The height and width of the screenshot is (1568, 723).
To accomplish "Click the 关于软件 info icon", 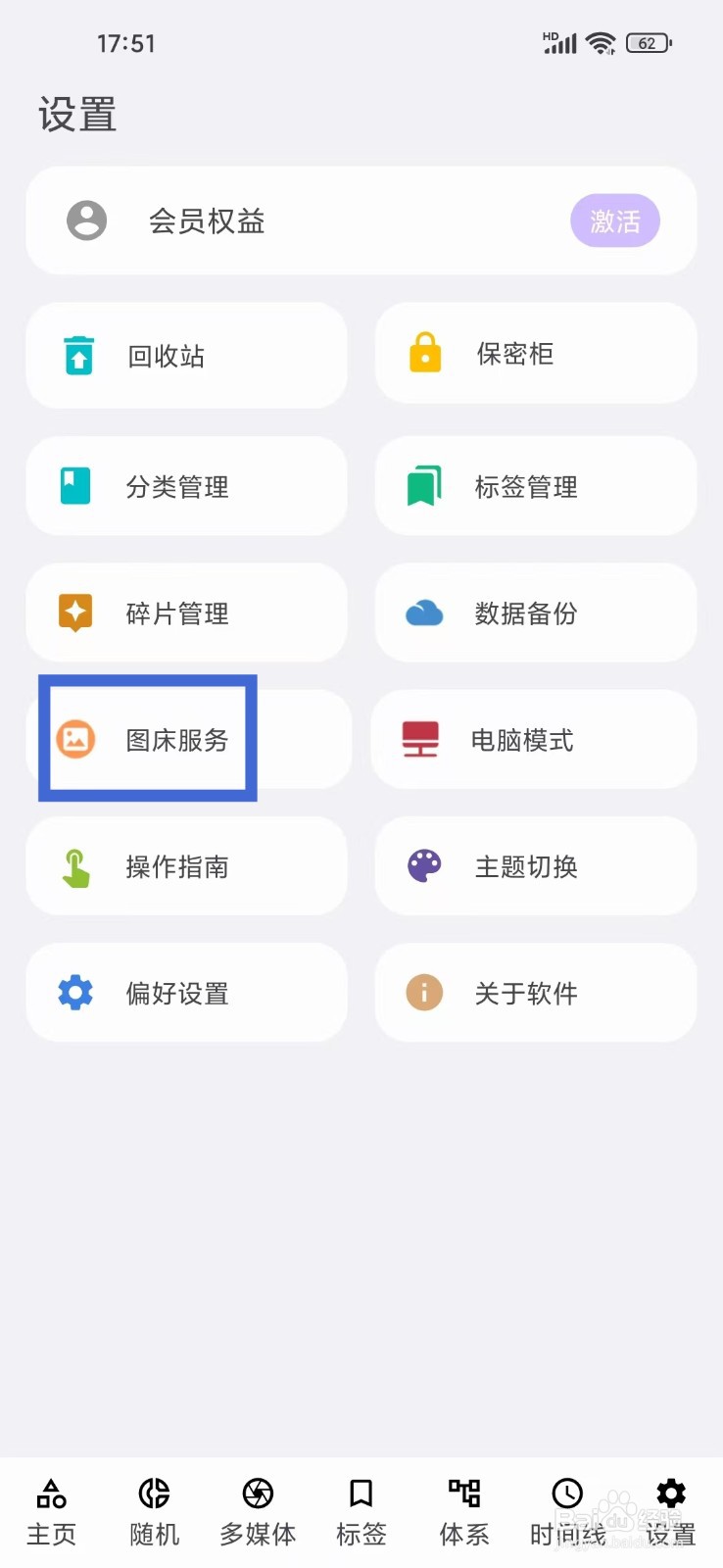I will tap(423, 992).
